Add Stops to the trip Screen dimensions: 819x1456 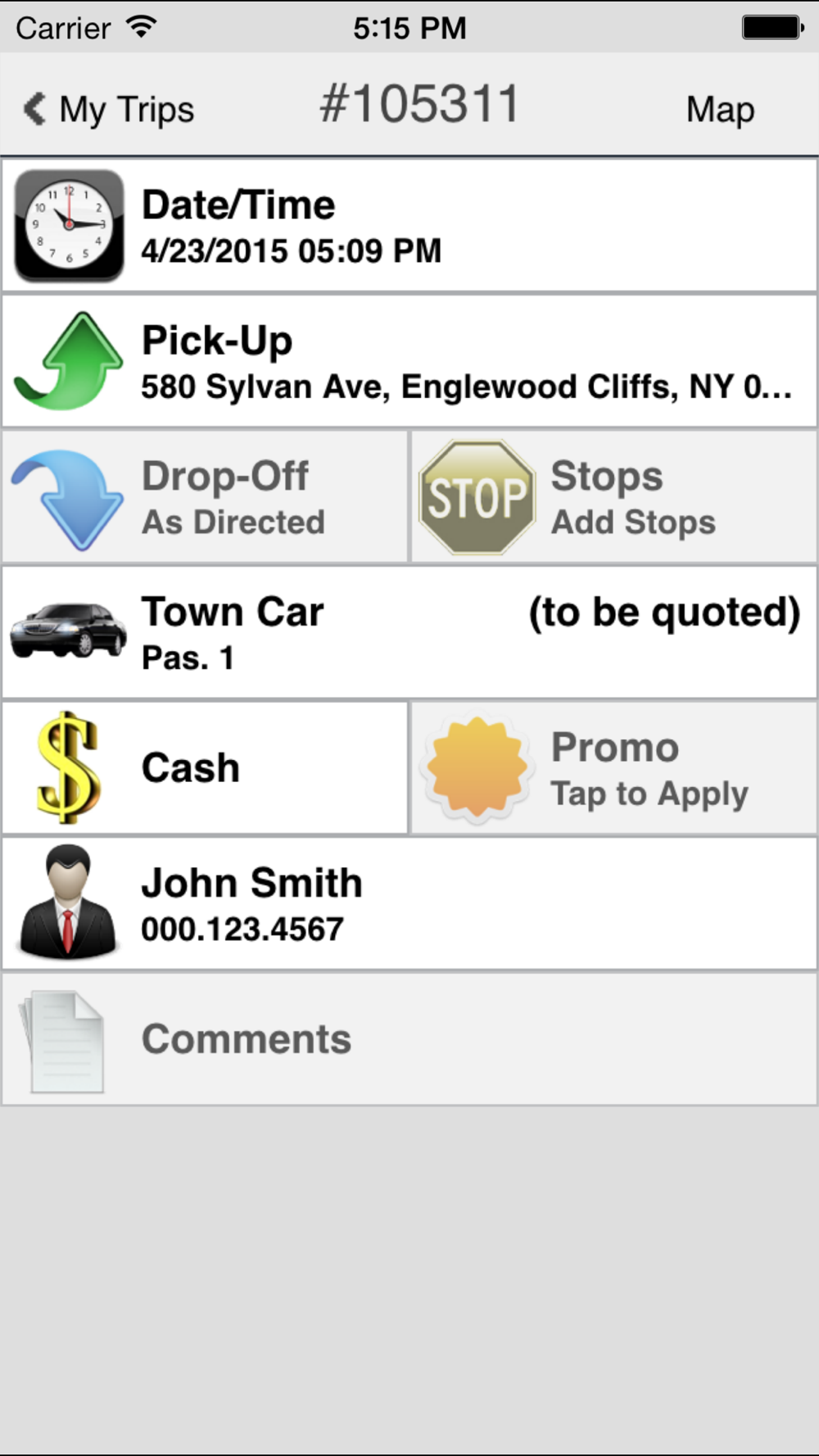coord(614,497)
